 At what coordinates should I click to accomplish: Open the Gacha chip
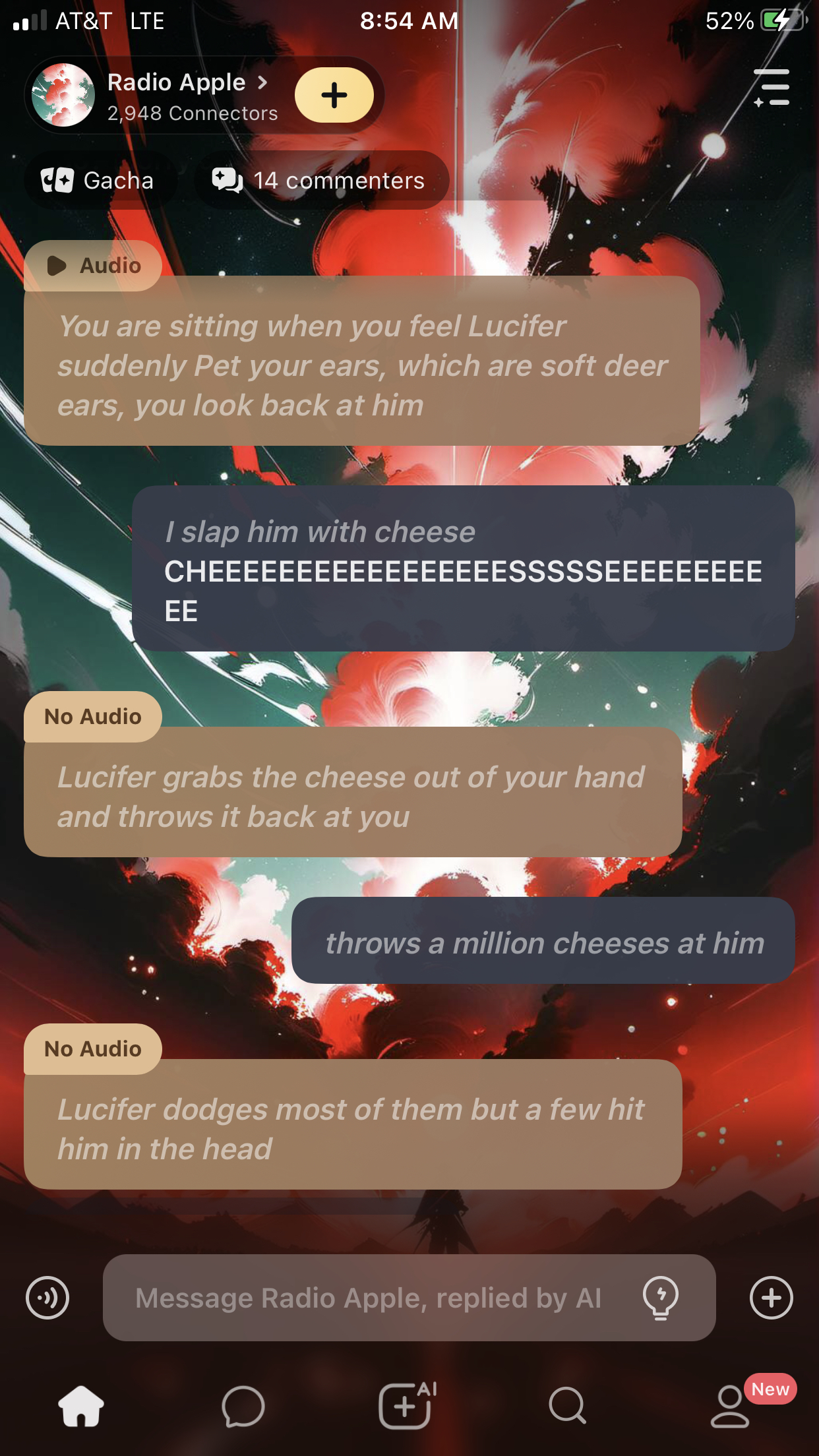pyautogui.click(x=98, y=180)
